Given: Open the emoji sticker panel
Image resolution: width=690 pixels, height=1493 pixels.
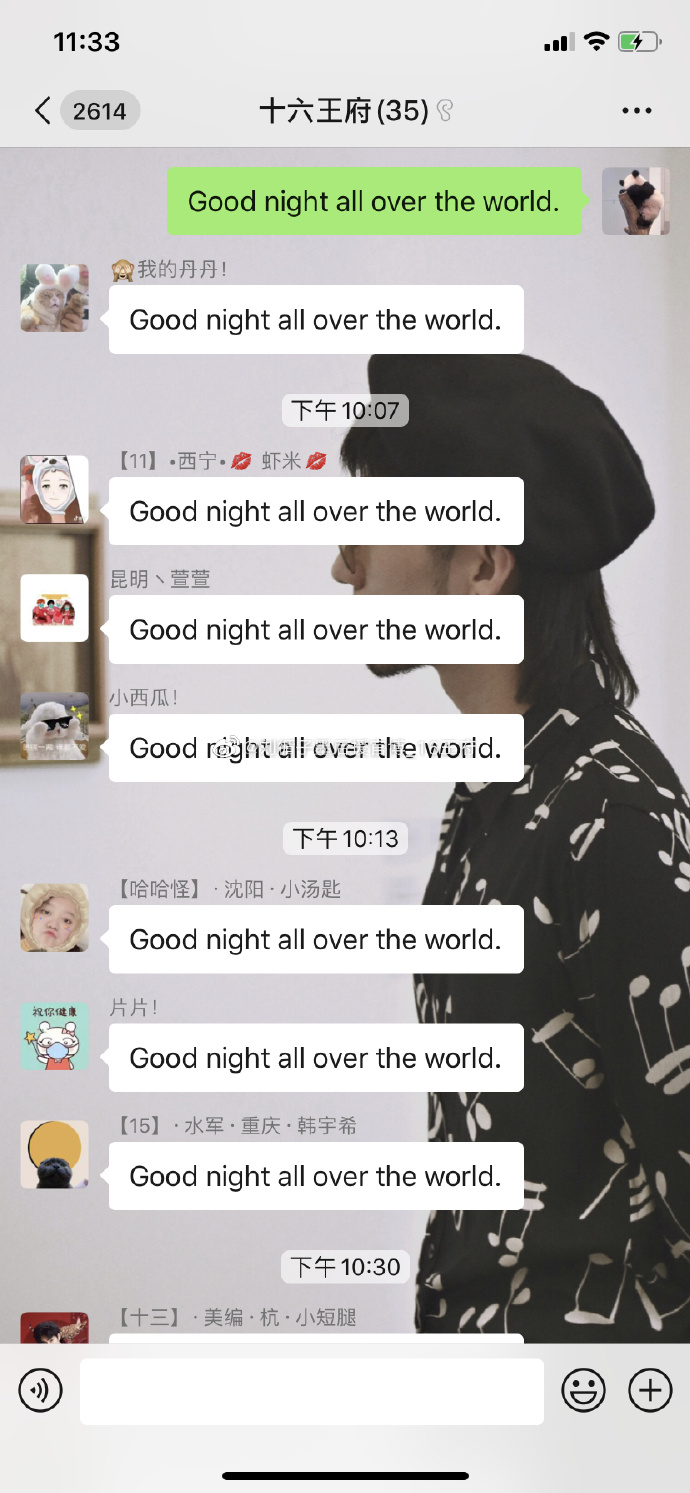Looking at the screenshot, I should coord(584,1390).
